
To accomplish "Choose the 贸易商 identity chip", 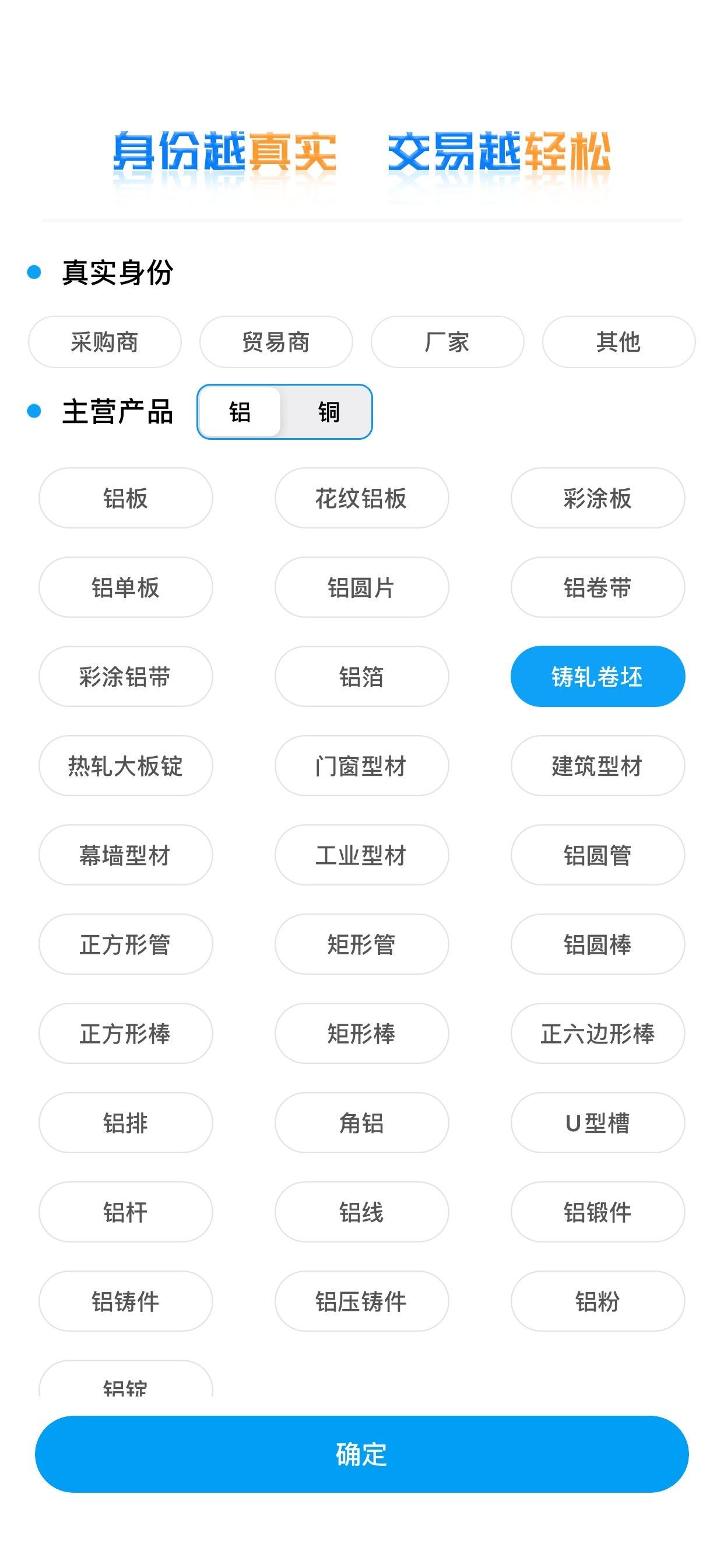I will (276, 341).
